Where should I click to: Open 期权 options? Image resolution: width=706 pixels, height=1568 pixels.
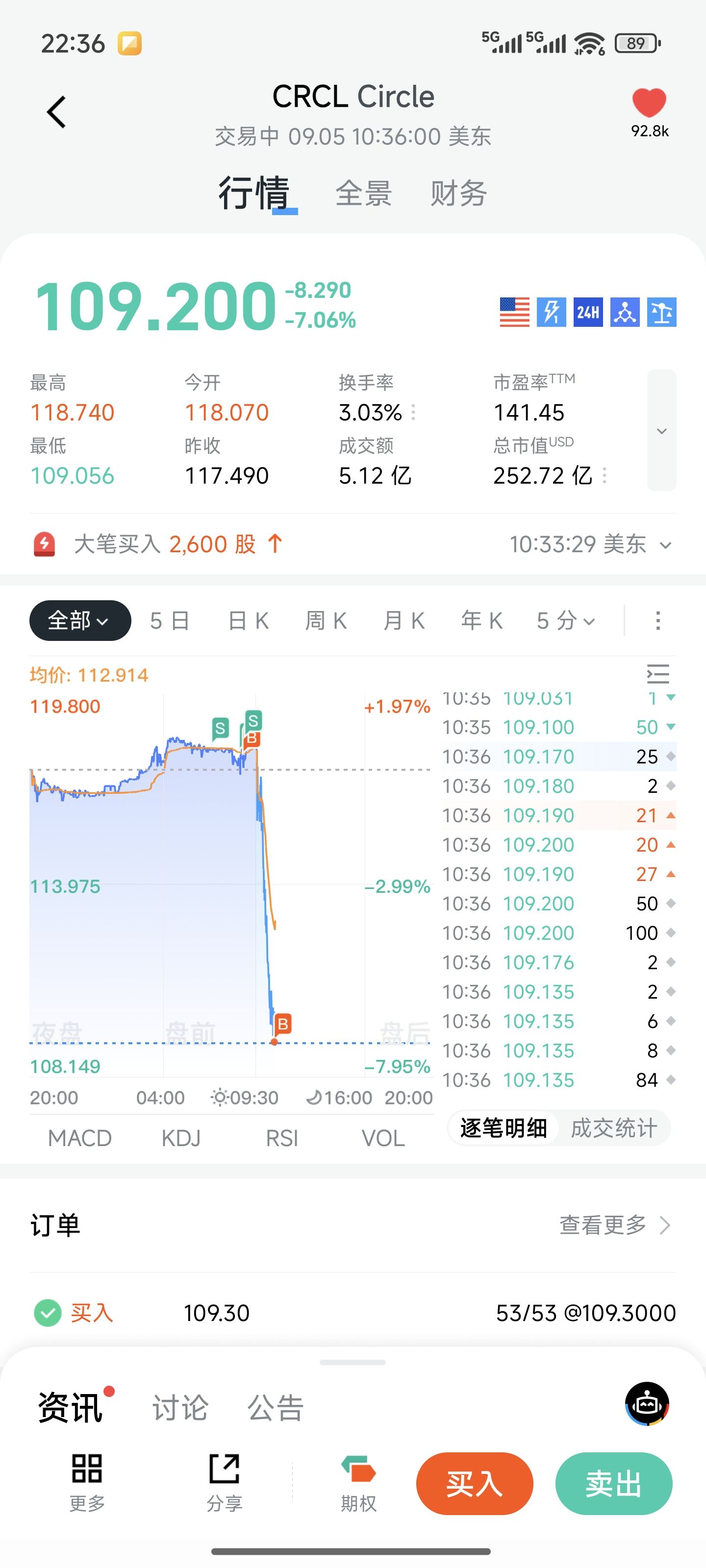pos(358,1483)
